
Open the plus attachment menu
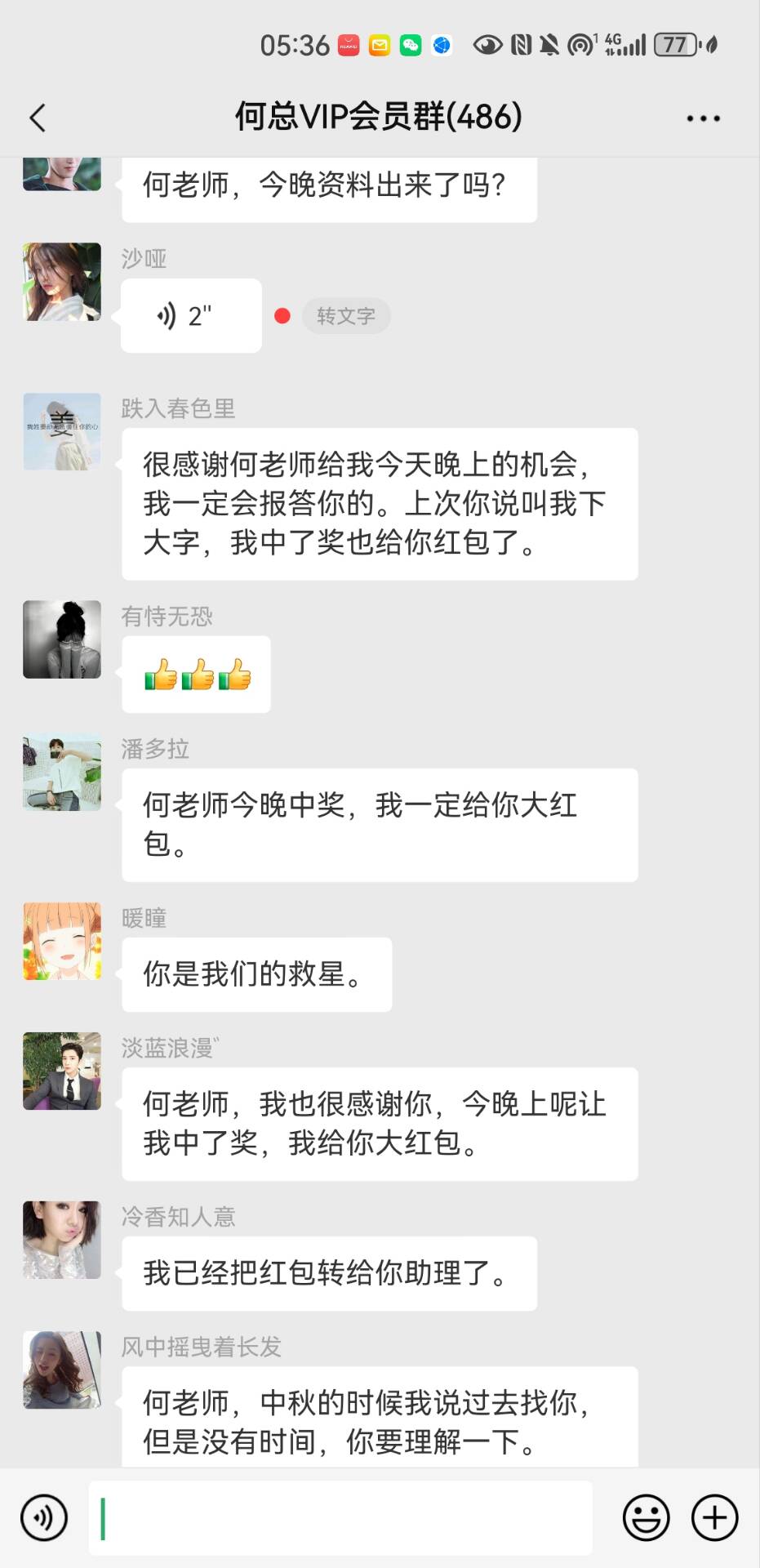point(714,1517)
